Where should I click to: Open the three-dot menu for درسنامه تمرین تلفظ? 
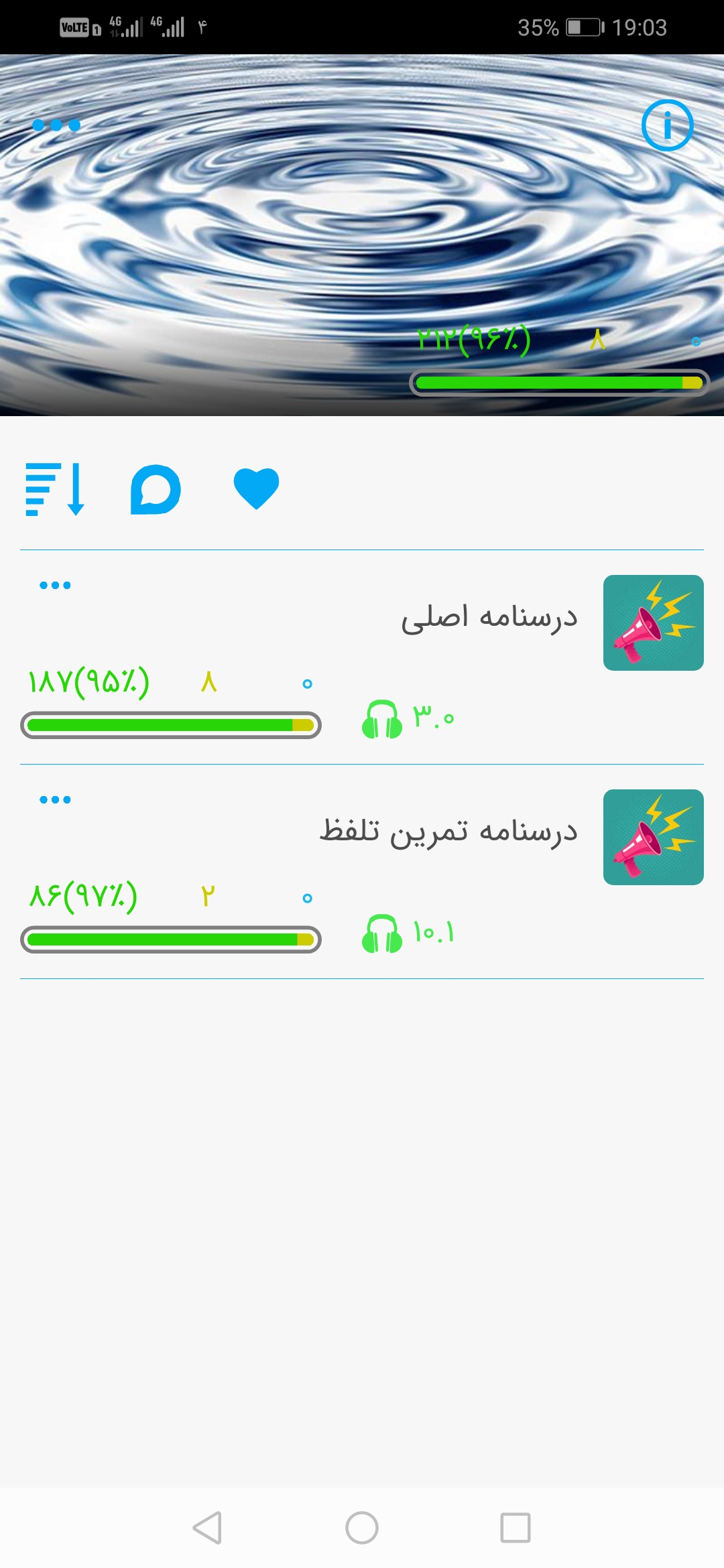click(55, 799)
